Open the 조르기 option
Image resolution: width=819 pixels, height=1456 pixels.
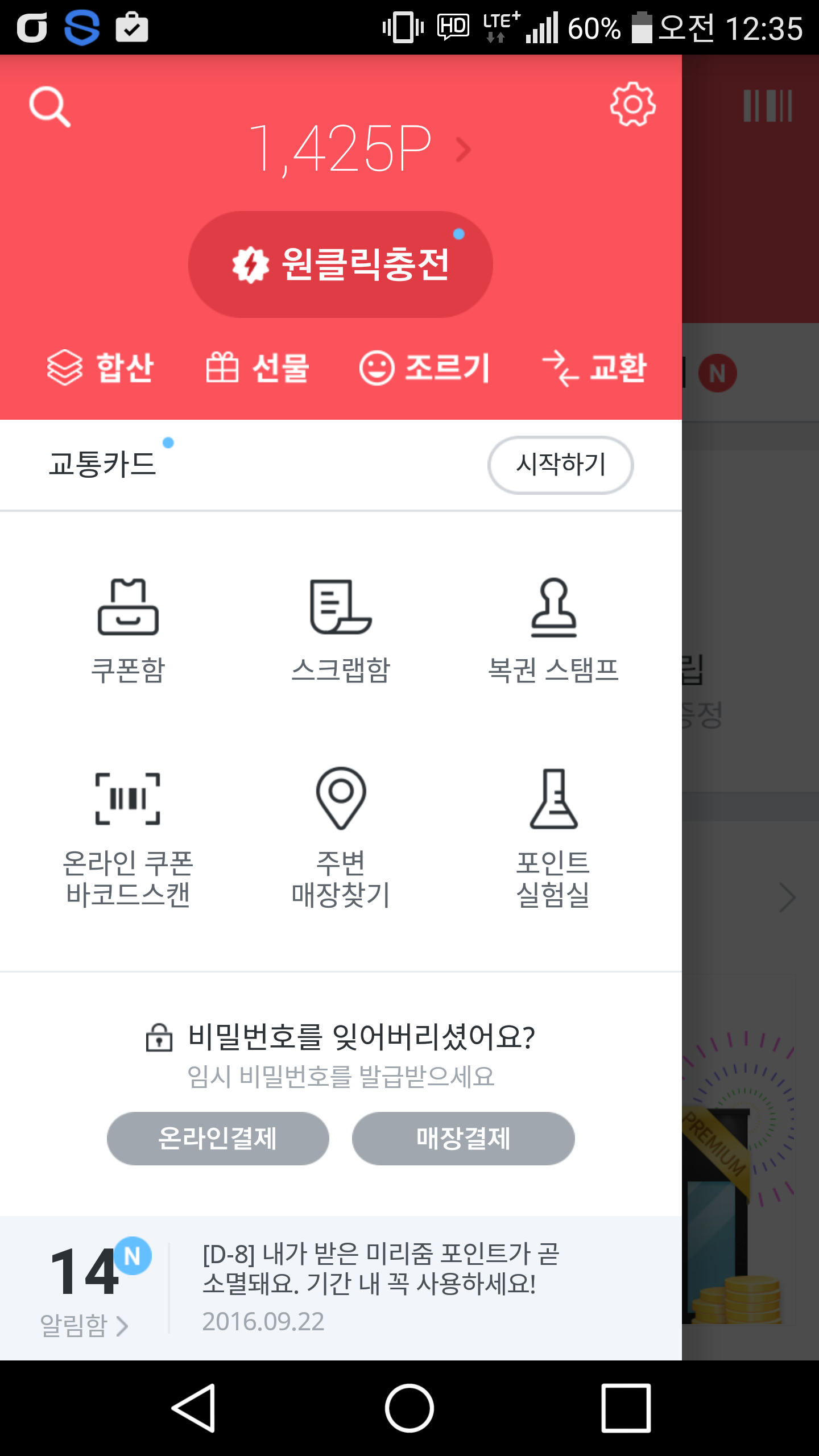coord(424,367)
